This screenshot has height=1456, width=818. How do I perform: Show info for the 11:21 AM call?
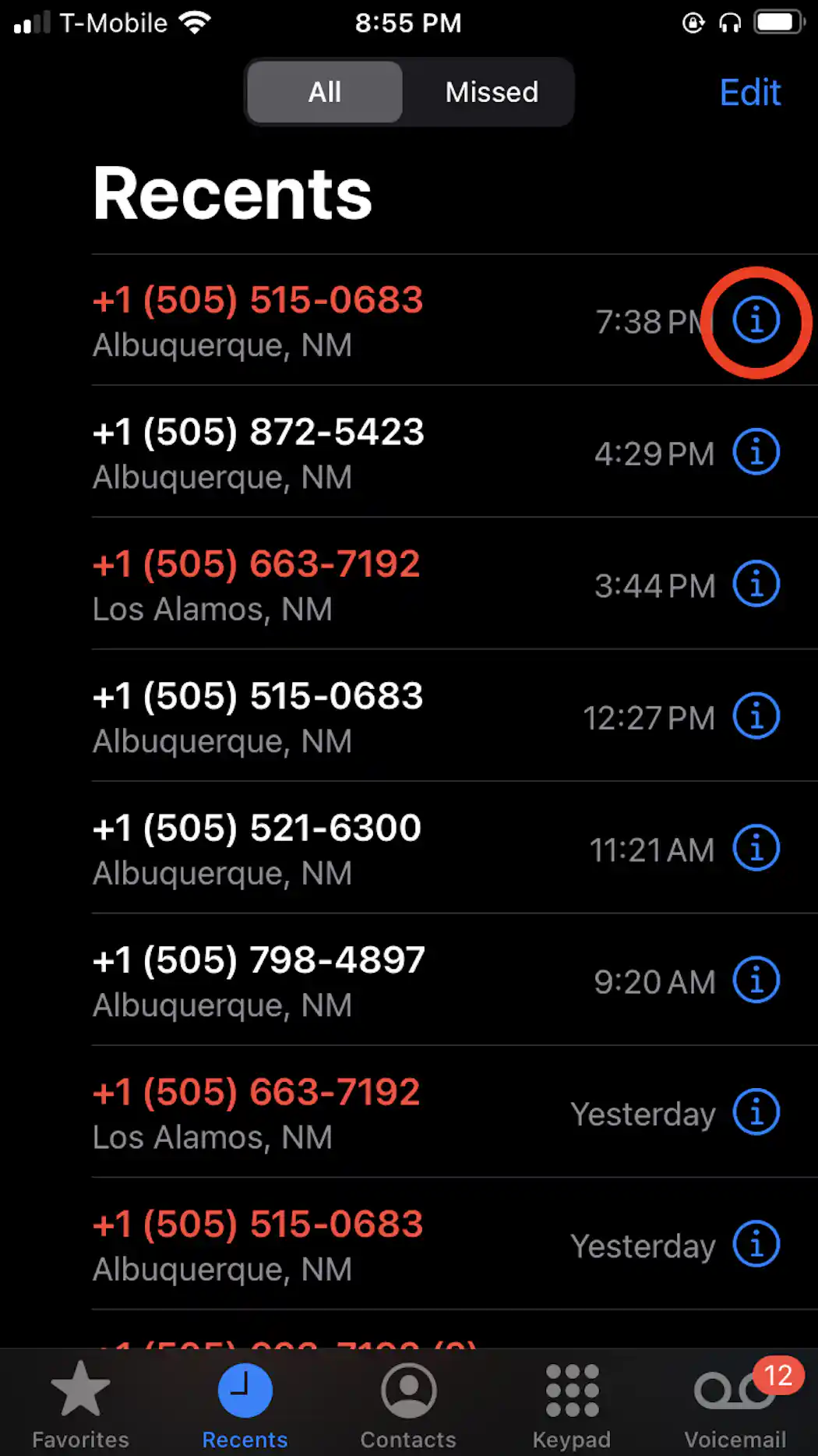point(756,848)
